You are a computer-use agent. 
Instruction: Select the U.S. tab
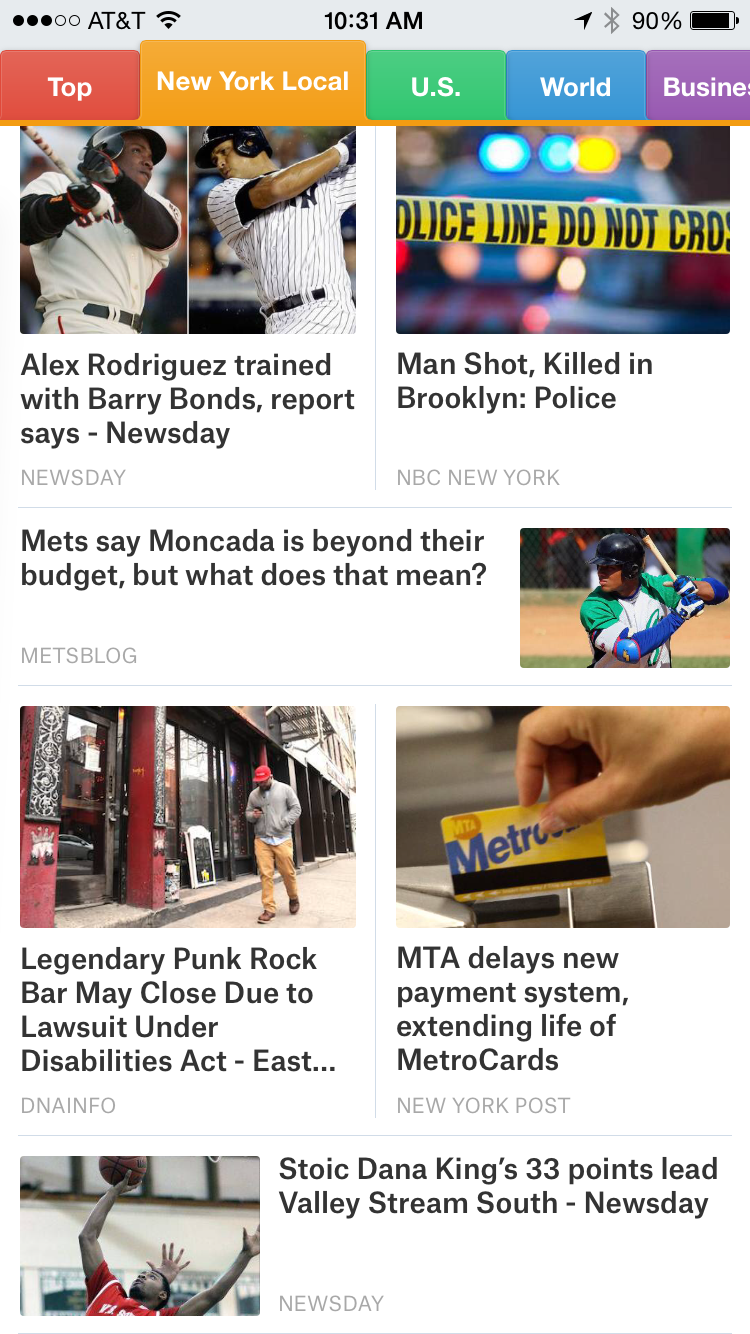click(x=435, y=87)
